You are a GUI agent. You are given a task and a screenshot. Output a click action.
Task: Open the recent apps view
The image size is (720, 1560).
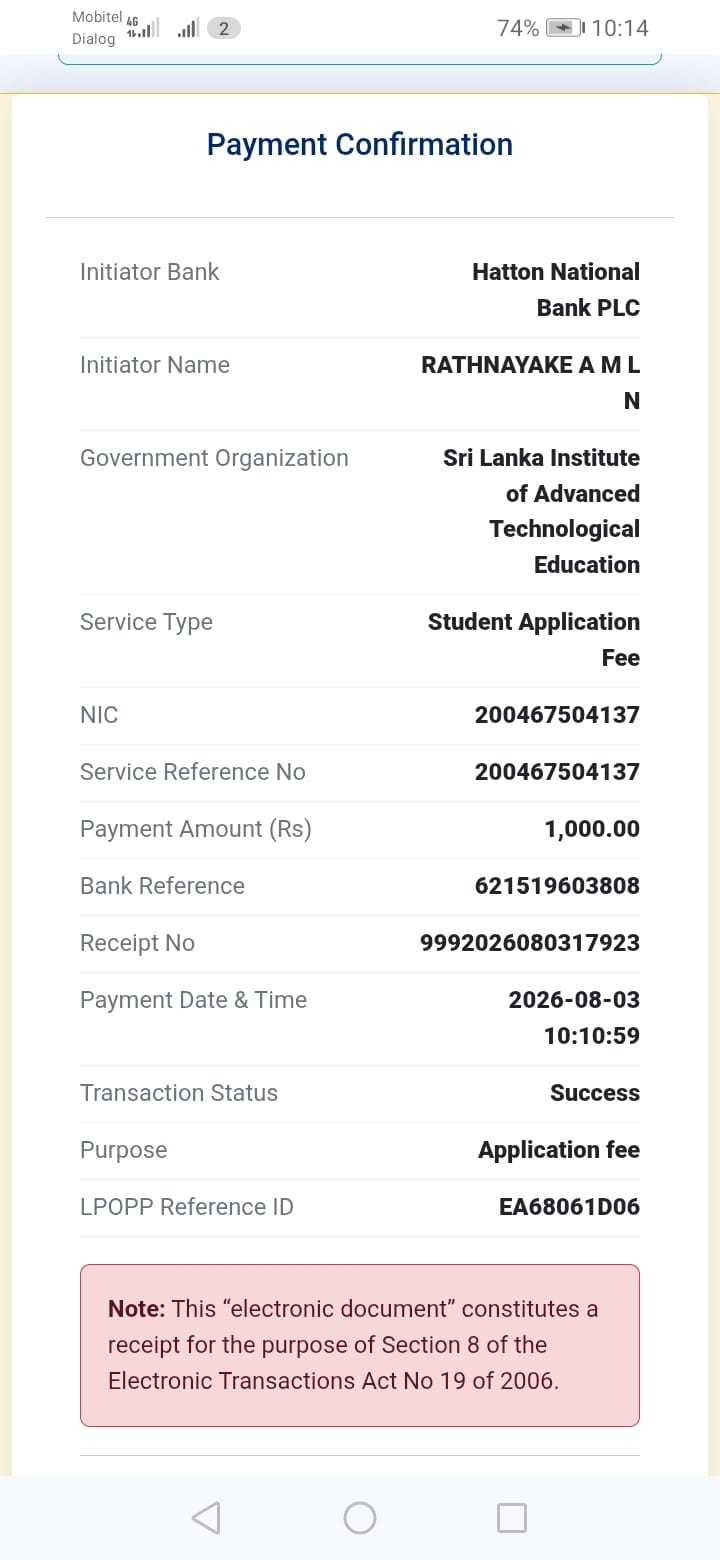tap(512, 1517)
